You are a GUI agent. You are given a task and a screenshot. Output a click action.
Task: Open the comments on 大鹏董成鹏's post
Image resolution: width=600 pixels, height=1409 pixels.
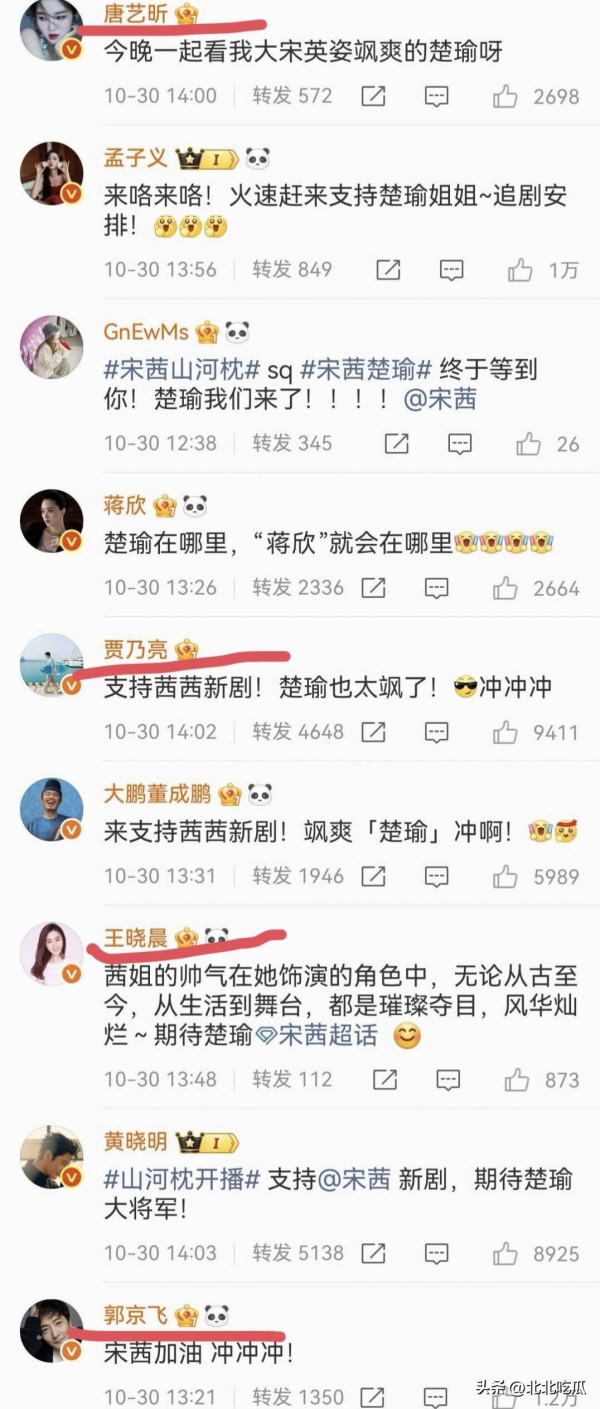(x=437, y=876)
